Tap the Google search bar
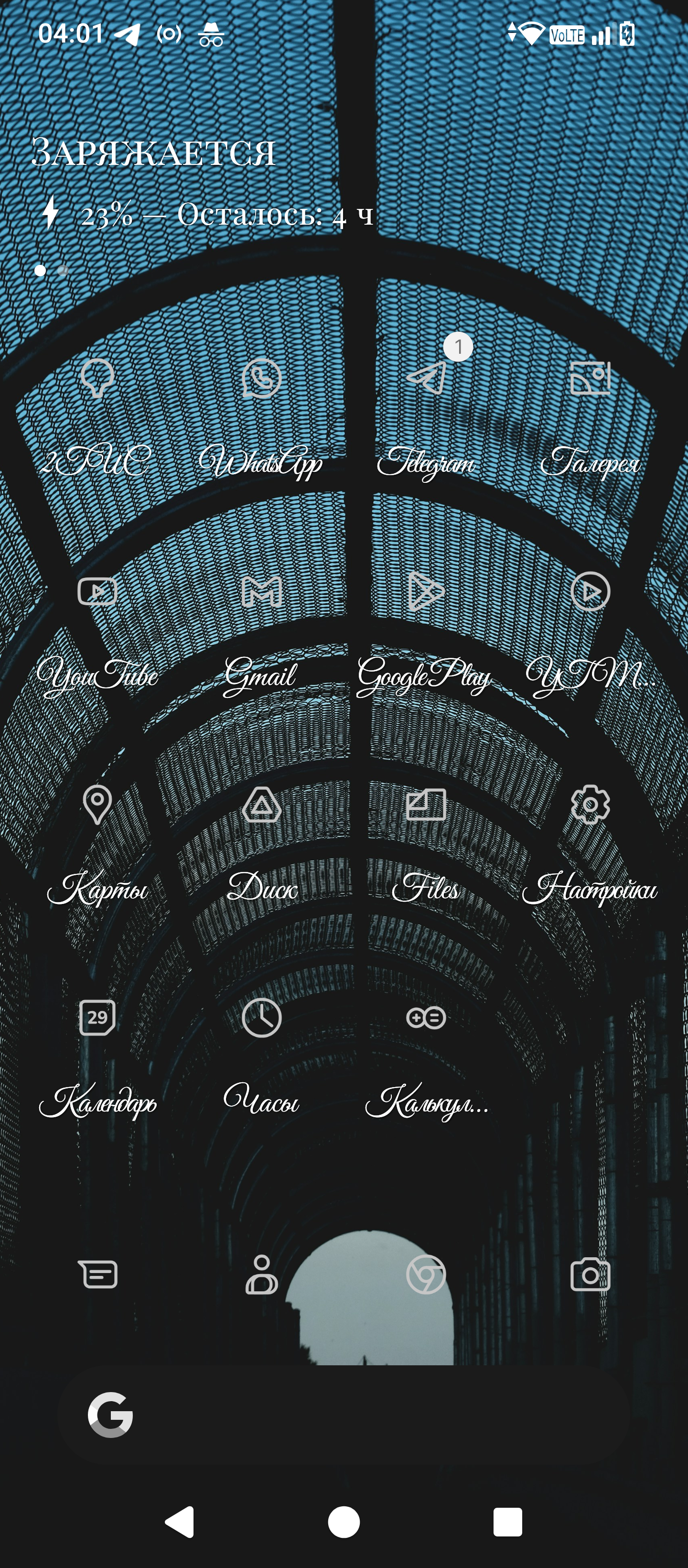Image resolution: width=688 pixels, height=1568 pixels. pyautogui.click(x=344, y=1415)
